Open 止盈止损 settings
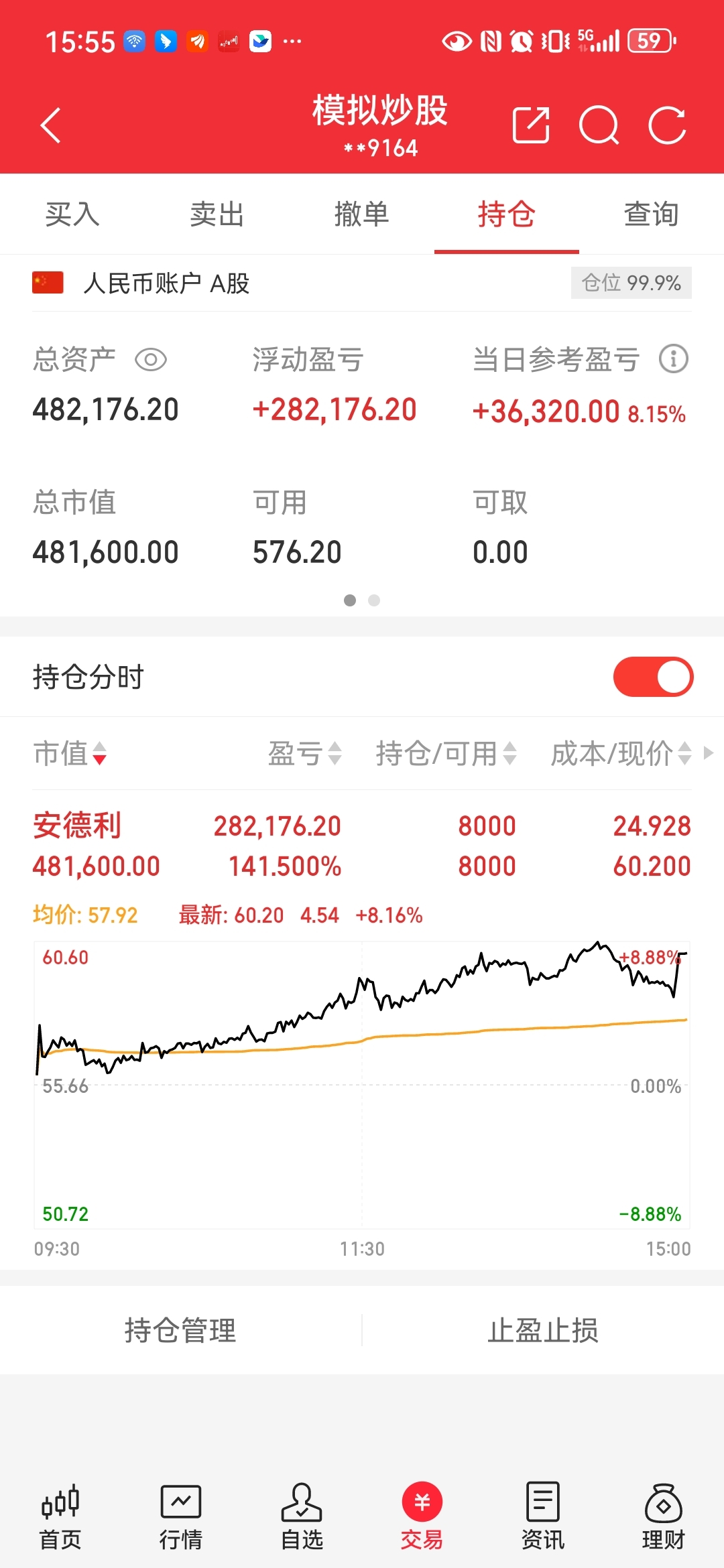724x1568 pixels. click(543, 1330)
